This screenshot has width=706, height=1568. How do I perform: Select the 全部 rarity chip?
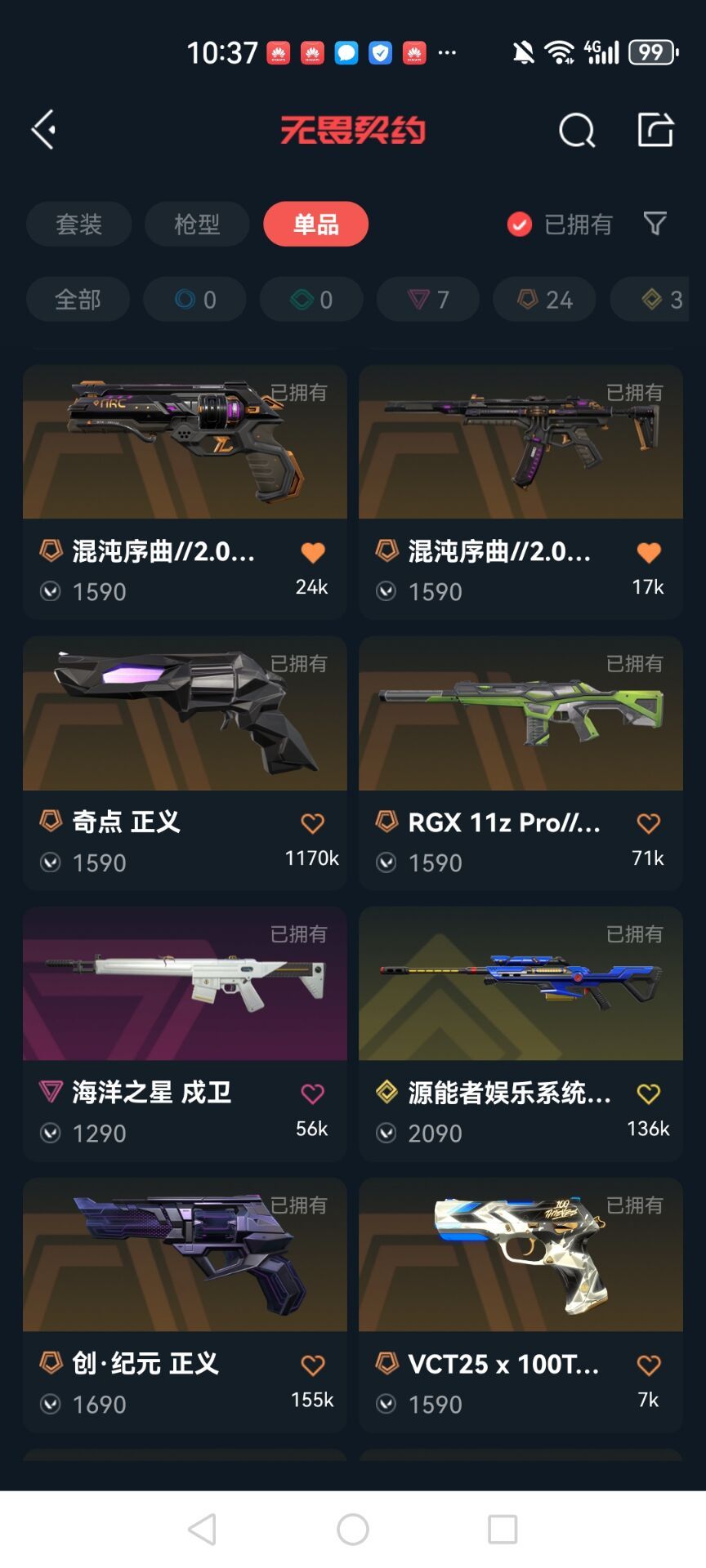coord(78,300)
